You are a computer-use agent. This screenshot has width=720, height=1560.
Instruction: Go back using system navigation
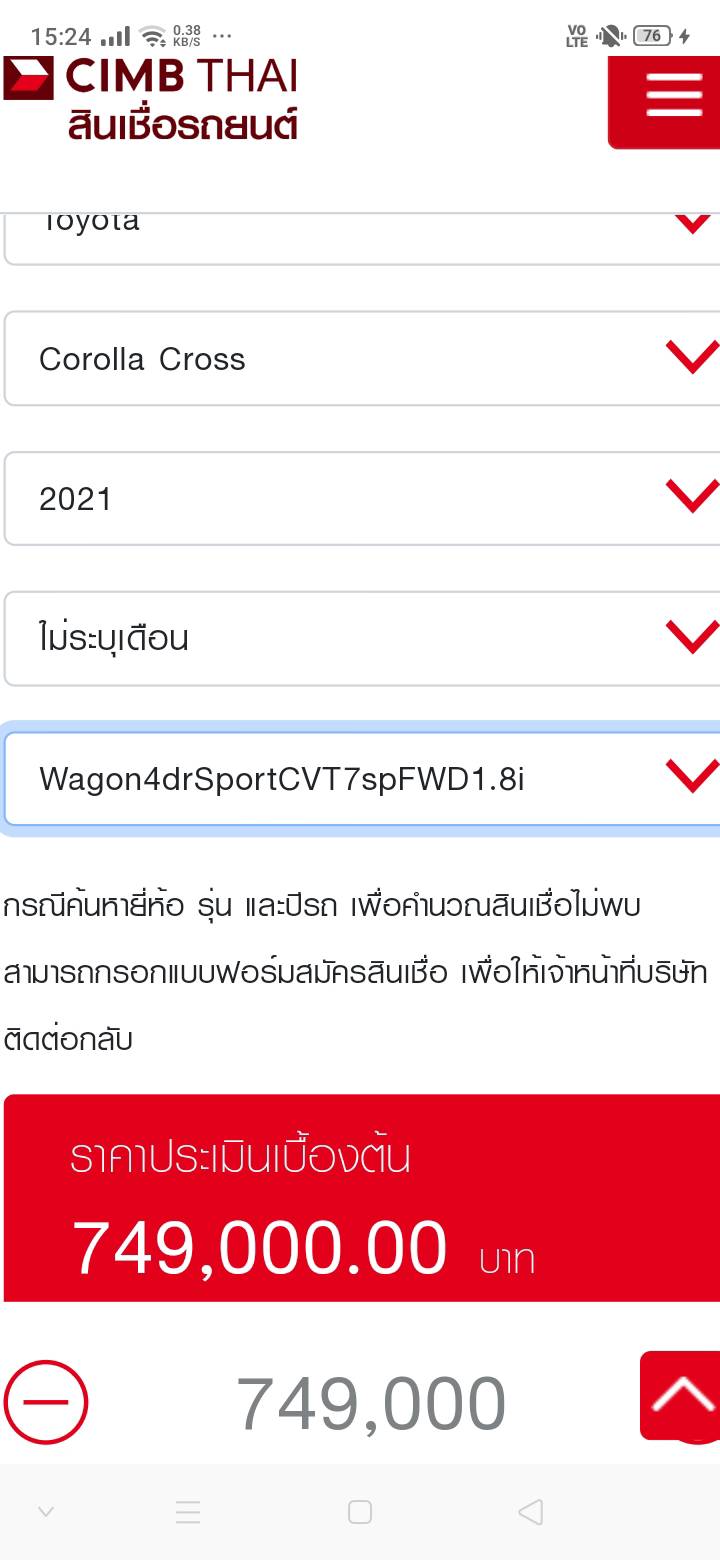(531, 1512)
